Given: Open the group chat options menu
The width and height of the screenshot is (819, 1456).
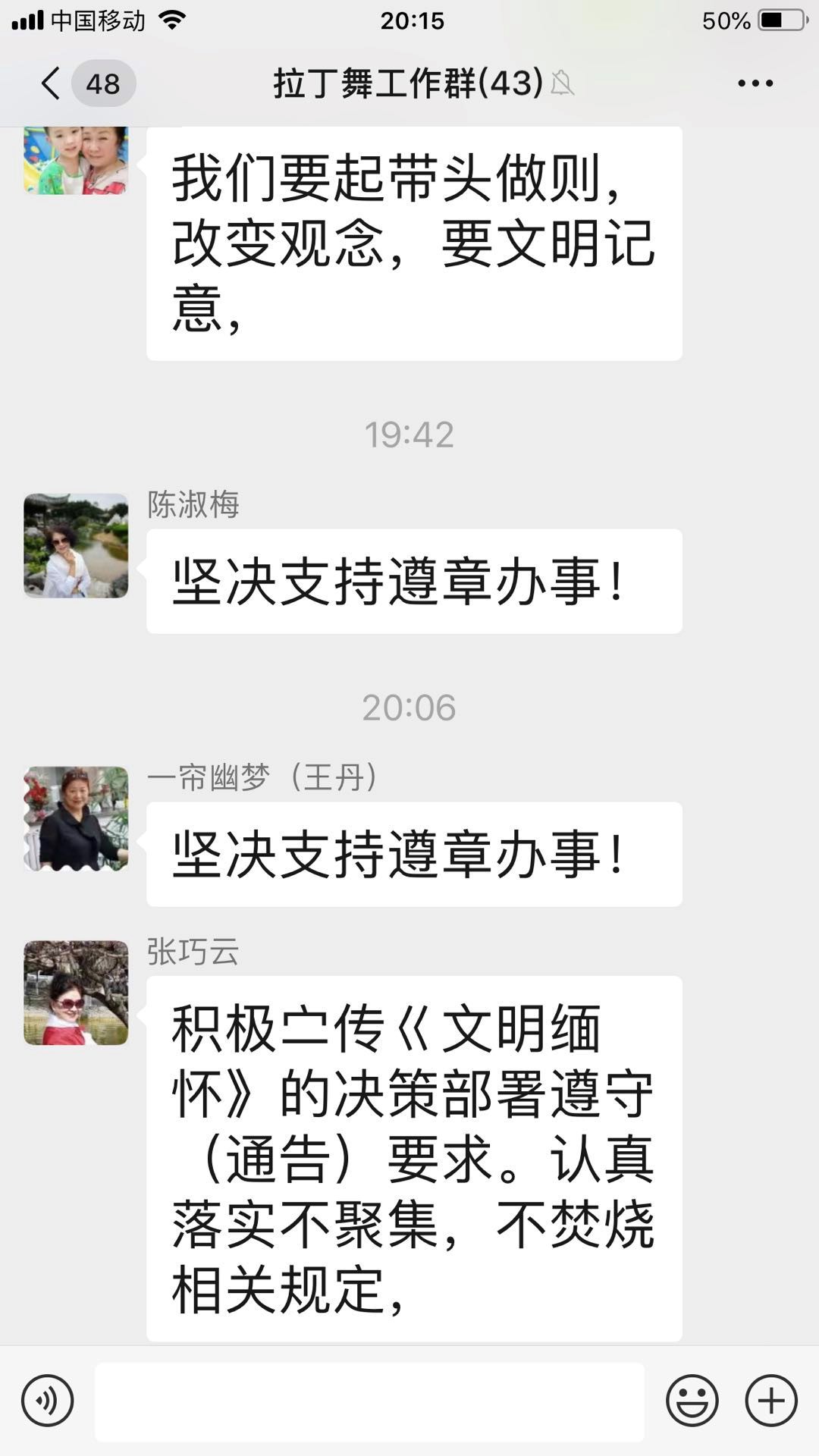Looking at the screenshot, I should [x=755, y=83].
